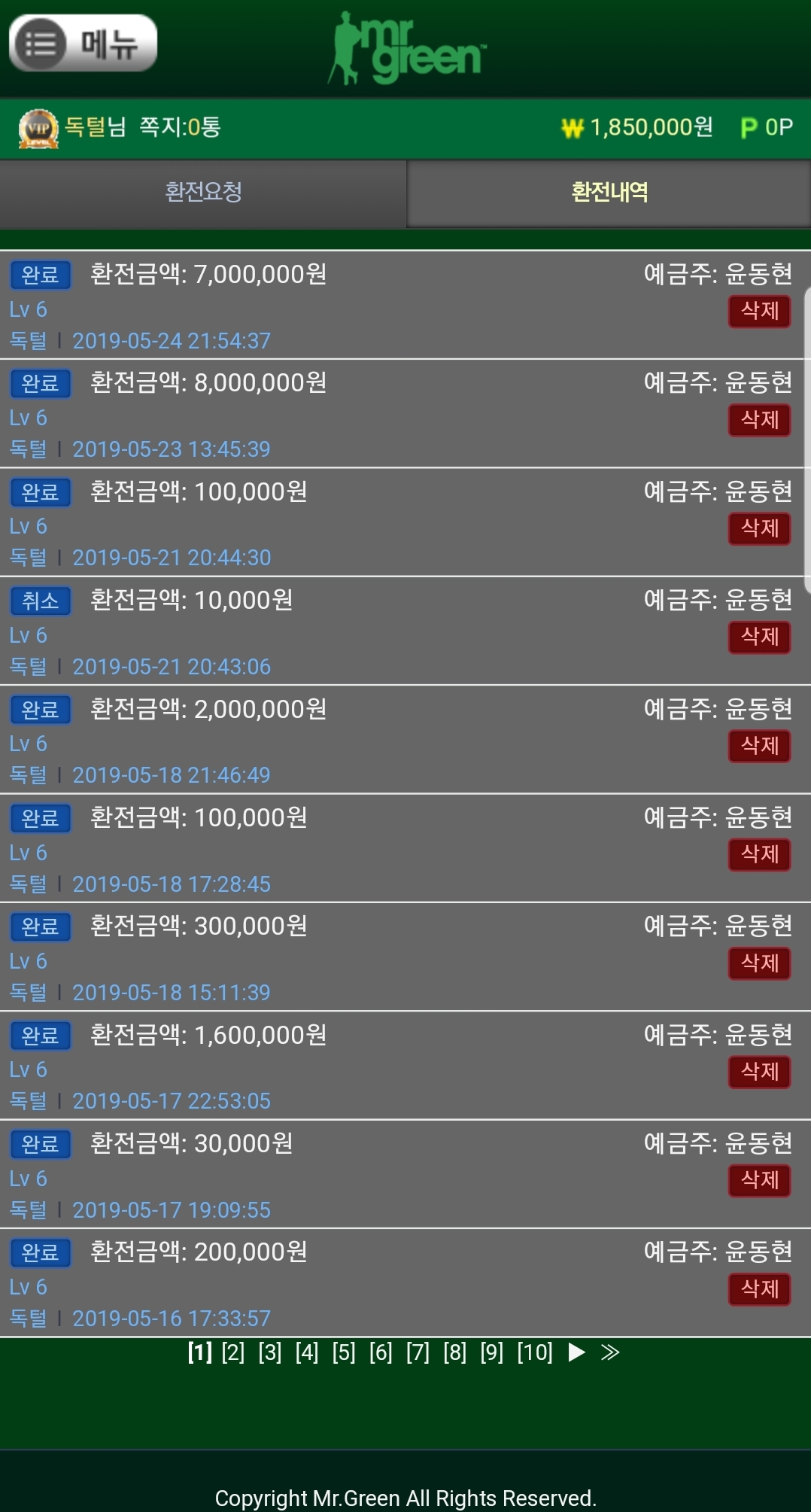Delete the 300,000원 exchange record
Image resolution: width=811 pixels, height=1512 pixels.
tap(759, 963)
